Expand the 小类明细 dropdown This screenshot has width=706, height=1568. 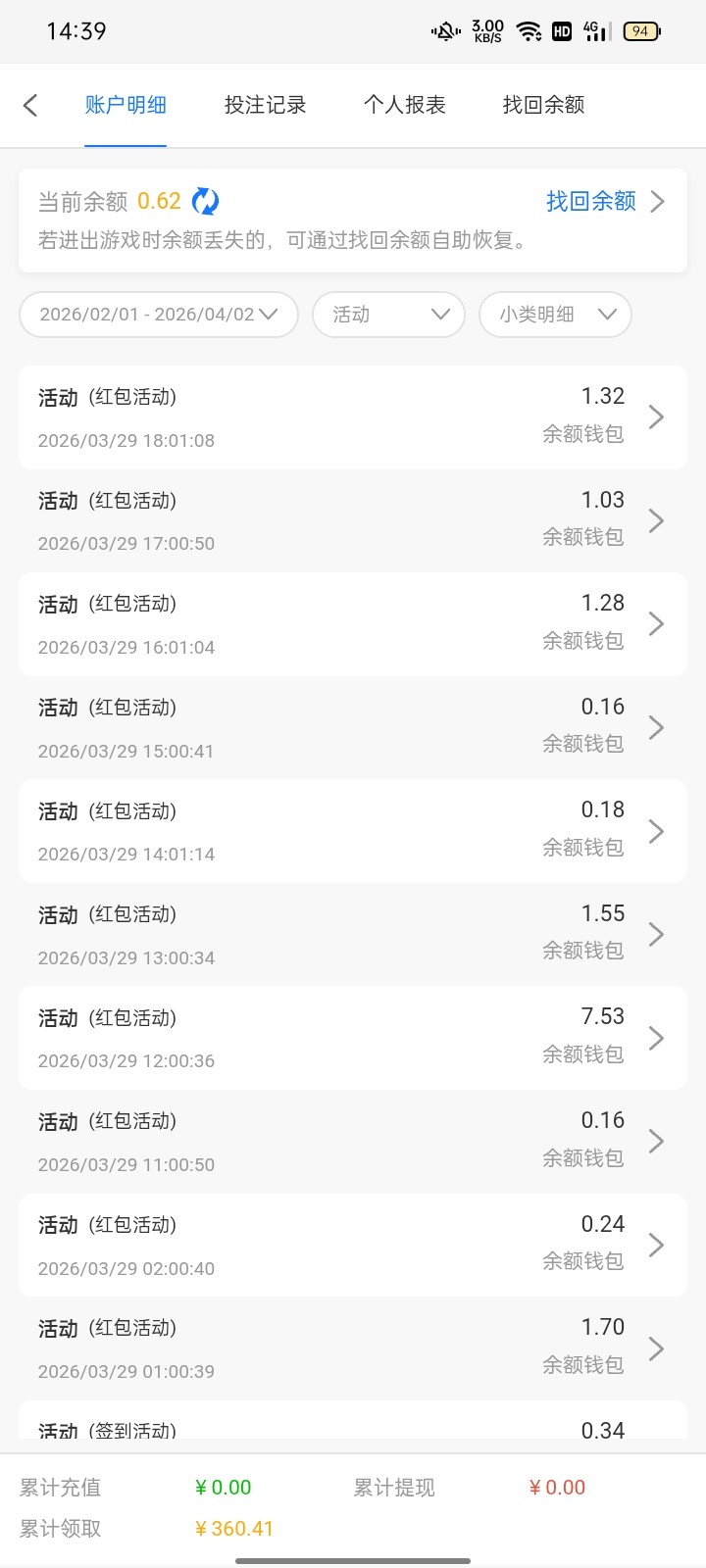click(555, 315)
